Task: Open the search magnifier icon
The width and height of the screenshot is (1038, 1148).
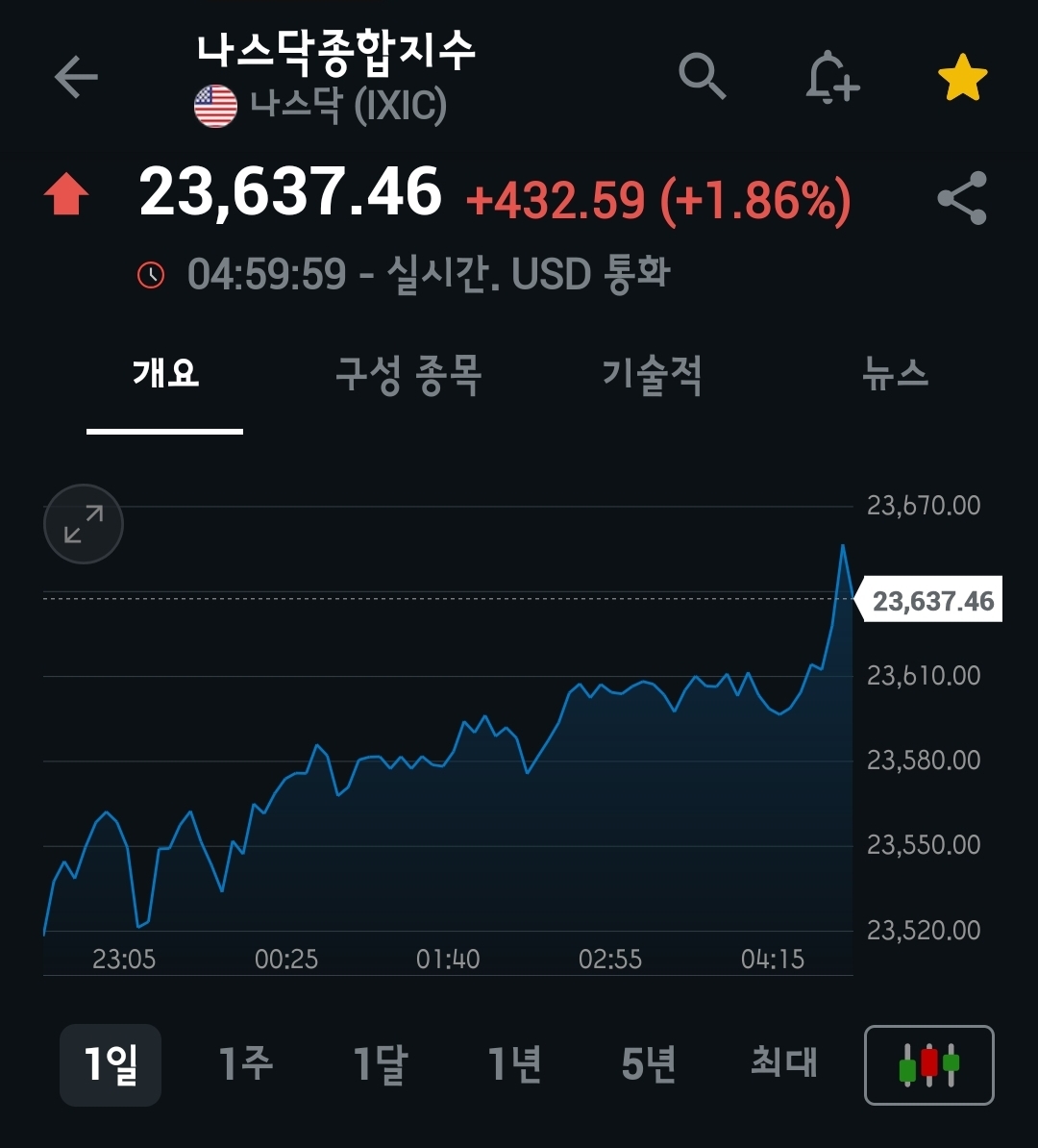Action: click(702, 76)
